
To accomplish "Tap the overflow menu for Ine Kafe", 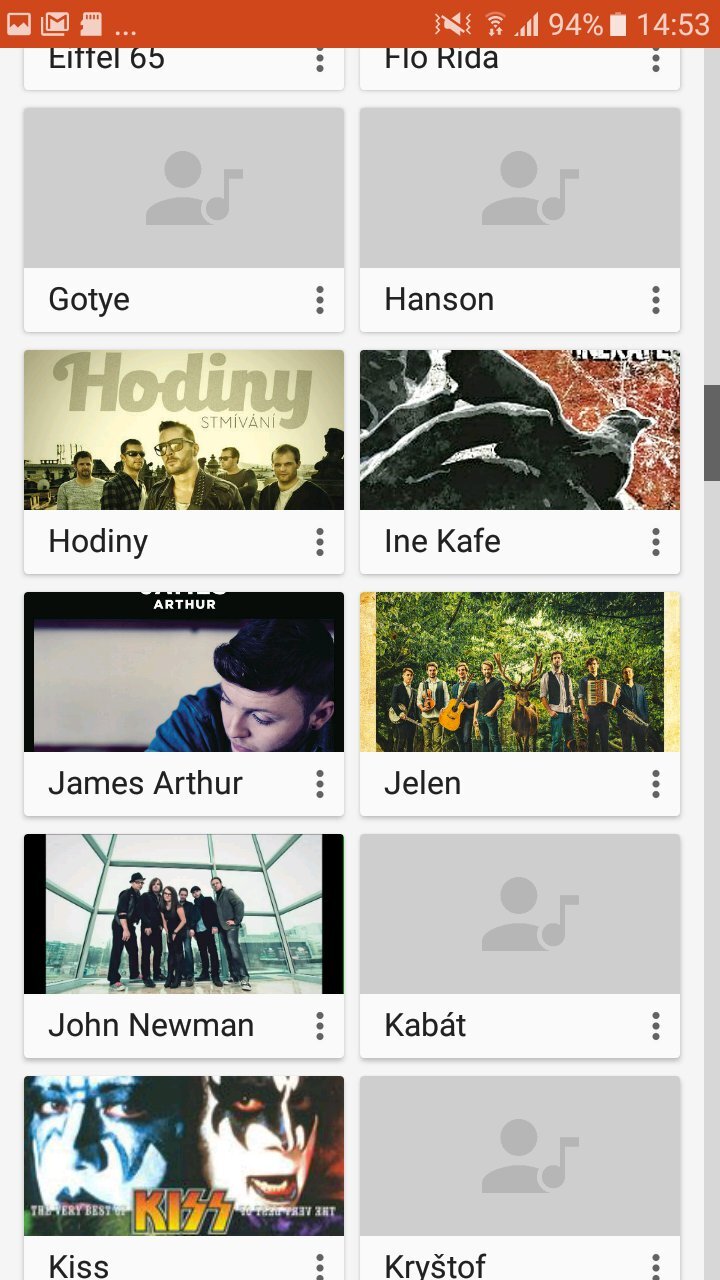I will [656, 541].
